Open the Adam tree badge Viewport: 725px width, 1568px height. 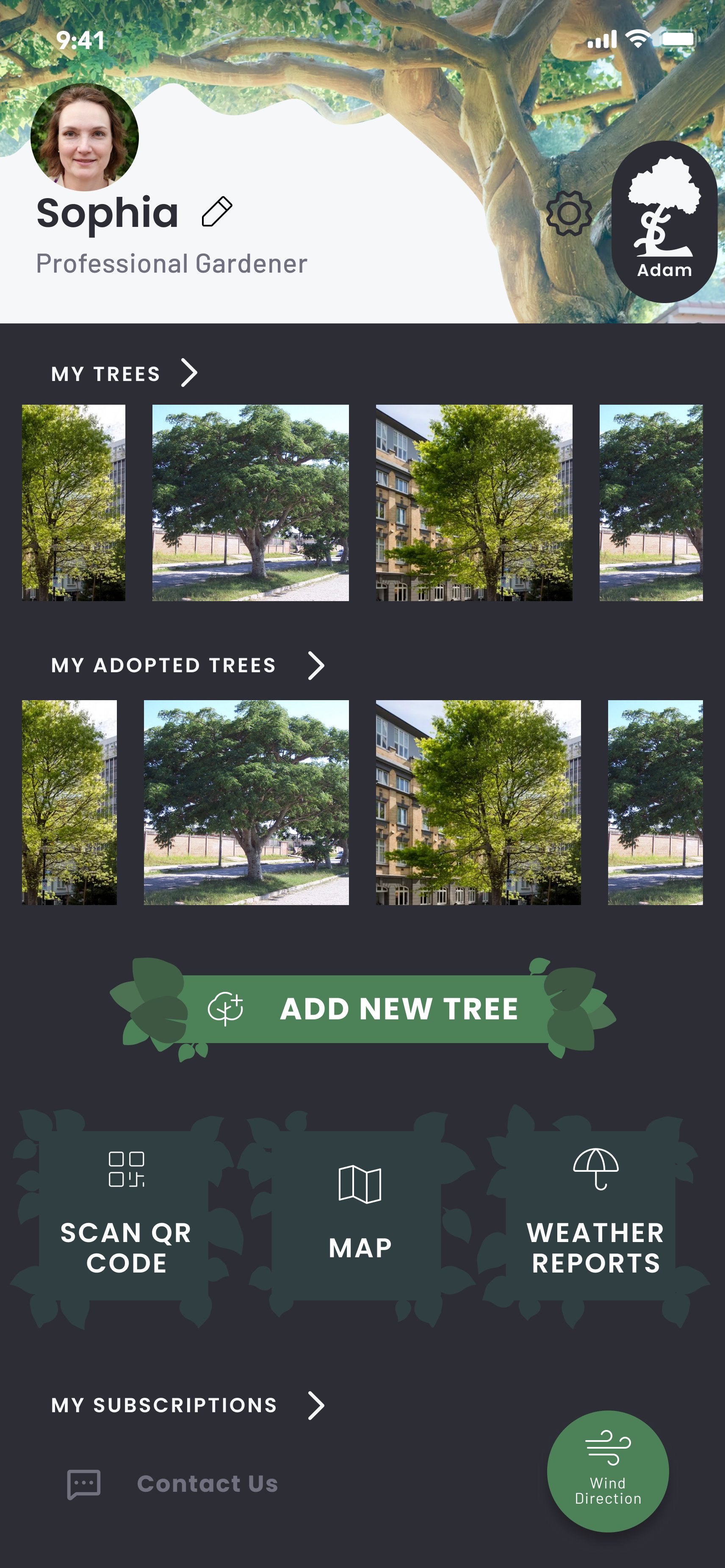coord(664,222)
